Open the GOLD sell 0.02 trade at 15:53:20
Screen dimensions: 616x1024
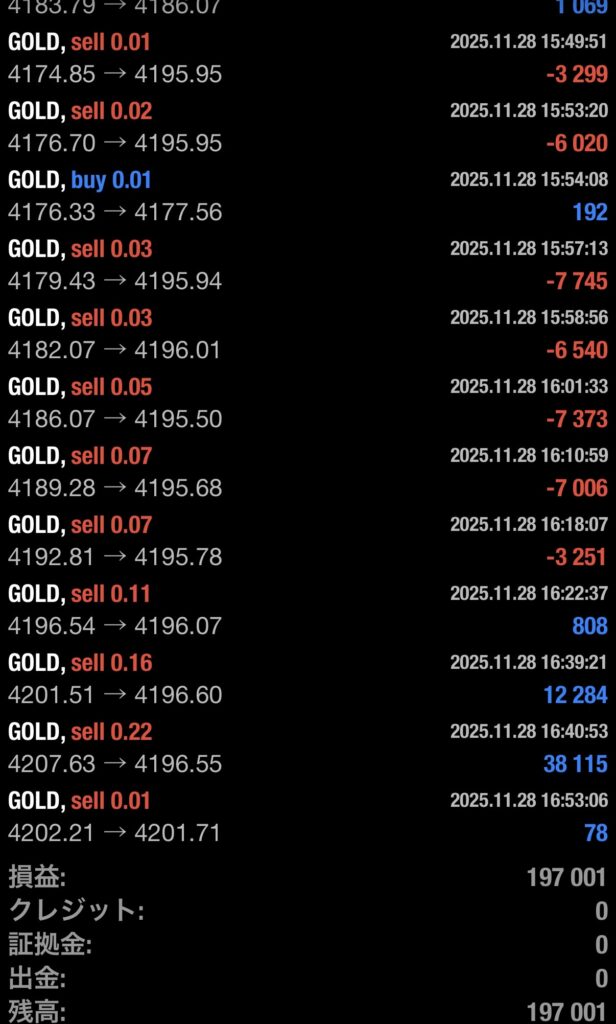(x=308, y=127)
